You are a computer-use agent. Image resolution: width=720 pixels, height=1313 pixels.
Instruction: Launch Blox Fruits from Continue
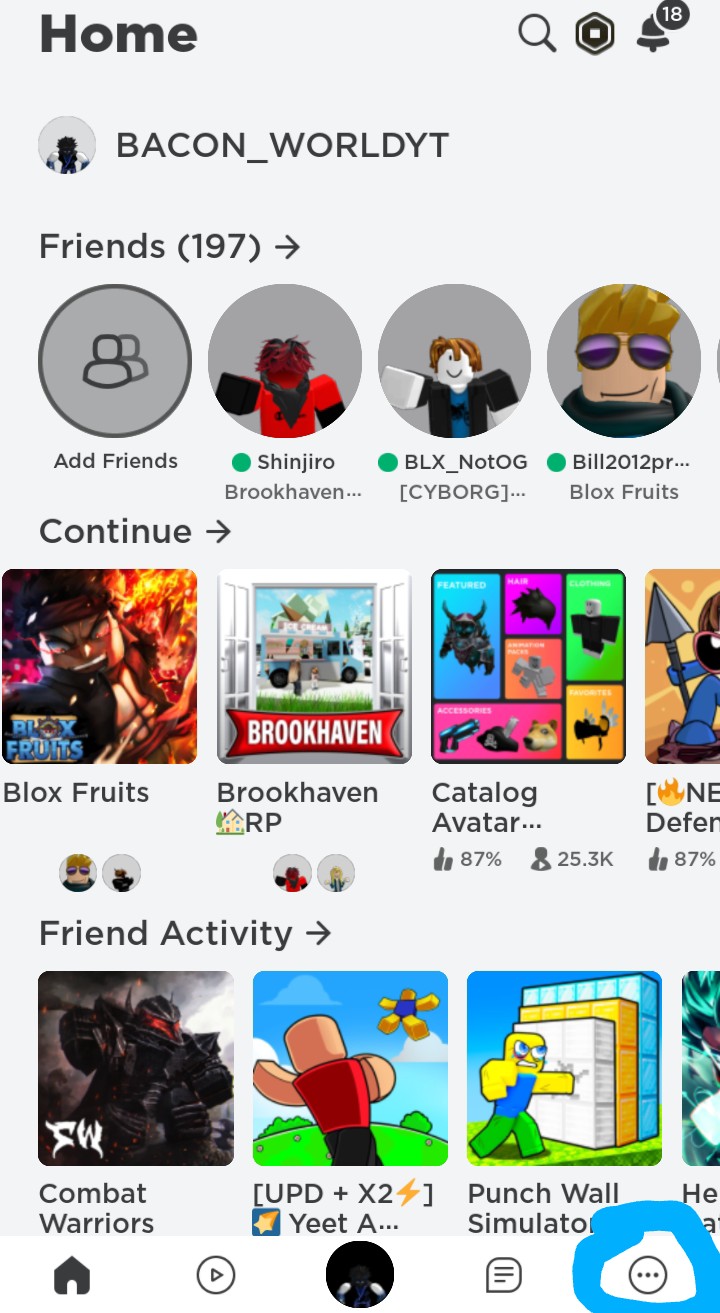pos(99,666)
